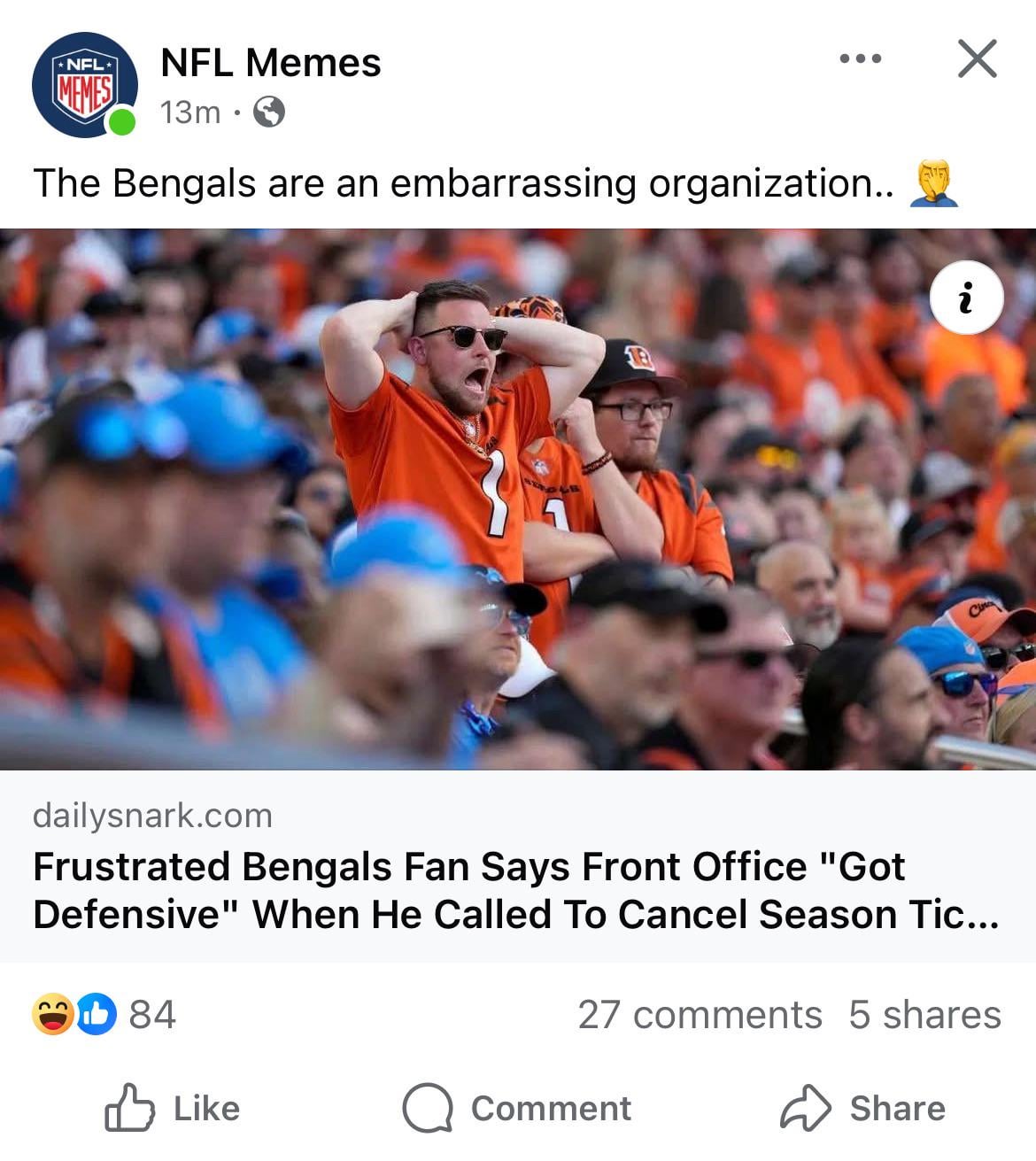Open the post's three-dot options menu

pos(860,59)
